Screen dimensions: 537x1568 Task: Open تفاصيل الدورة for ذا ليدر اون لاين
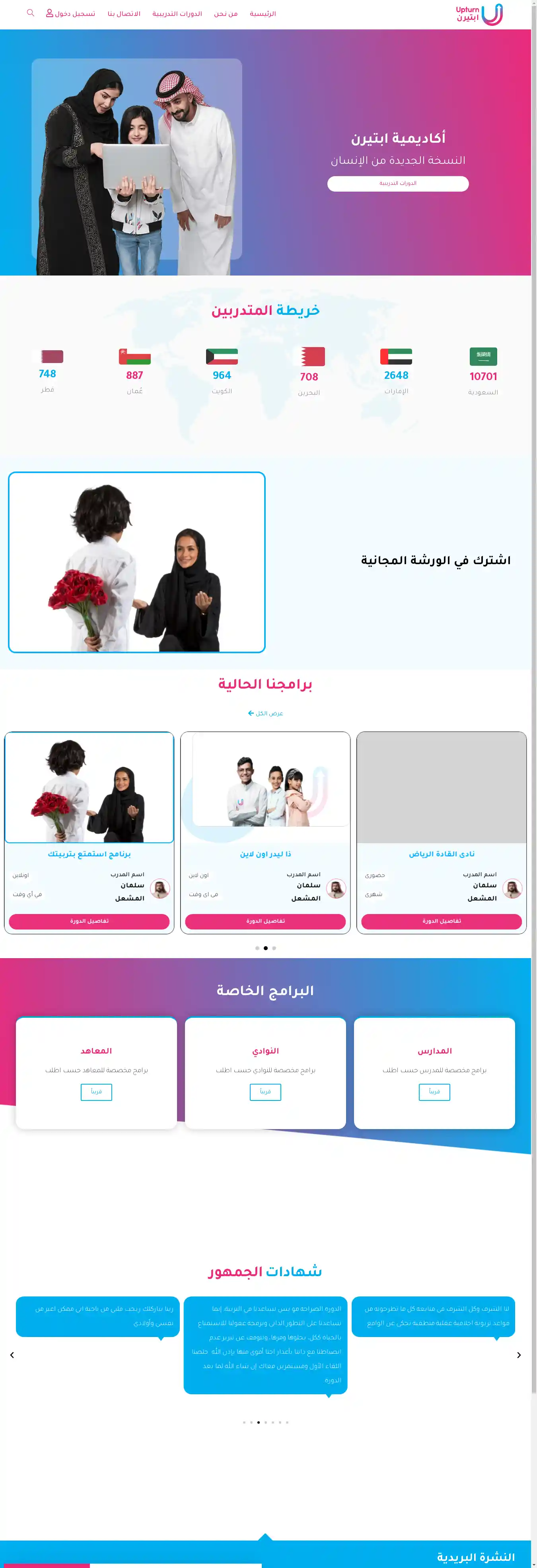coord(265,921)
